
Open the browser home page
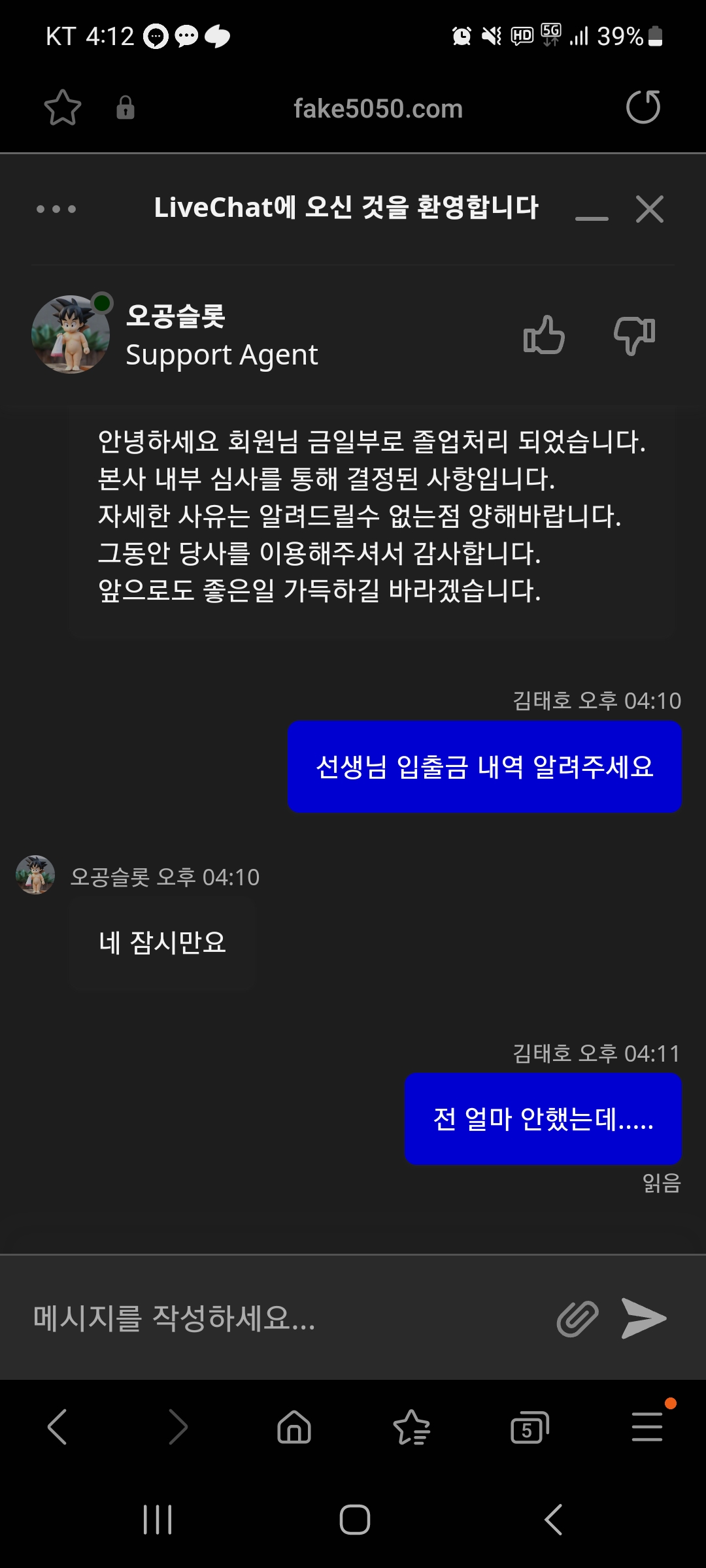click(294, 1426)
